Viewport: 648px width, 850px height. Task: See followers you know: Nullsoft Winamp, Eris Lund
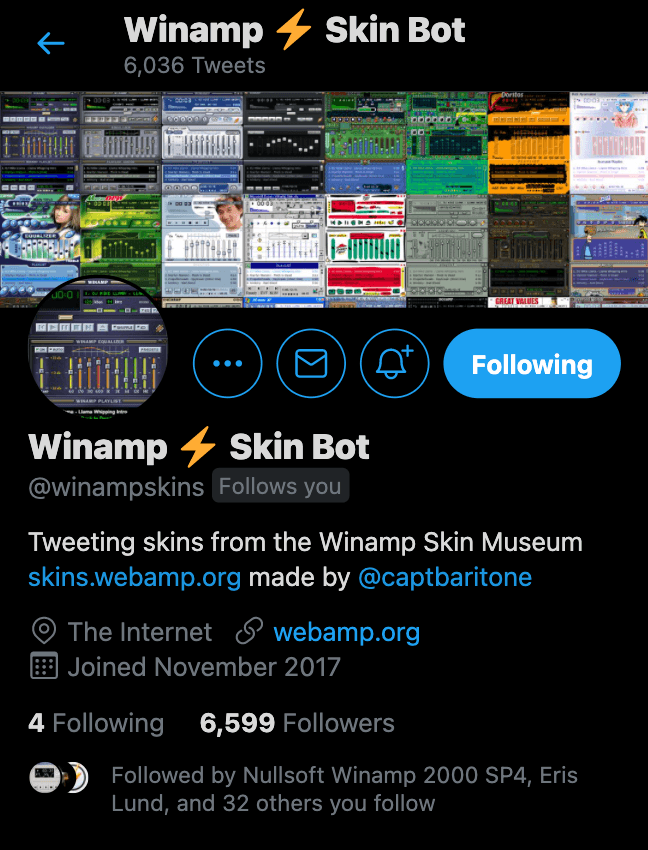click(x=344, y=789)
